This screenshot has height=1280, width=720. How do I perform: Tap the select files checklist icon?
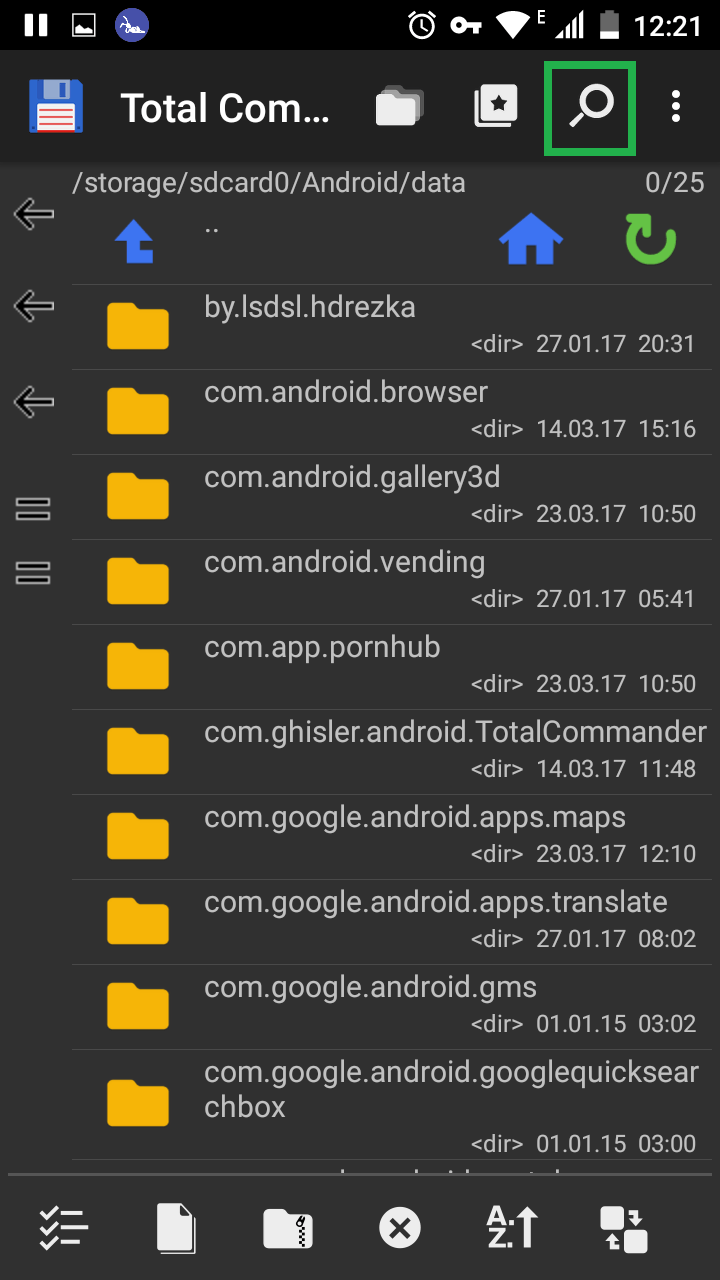tap(64, 1228)
